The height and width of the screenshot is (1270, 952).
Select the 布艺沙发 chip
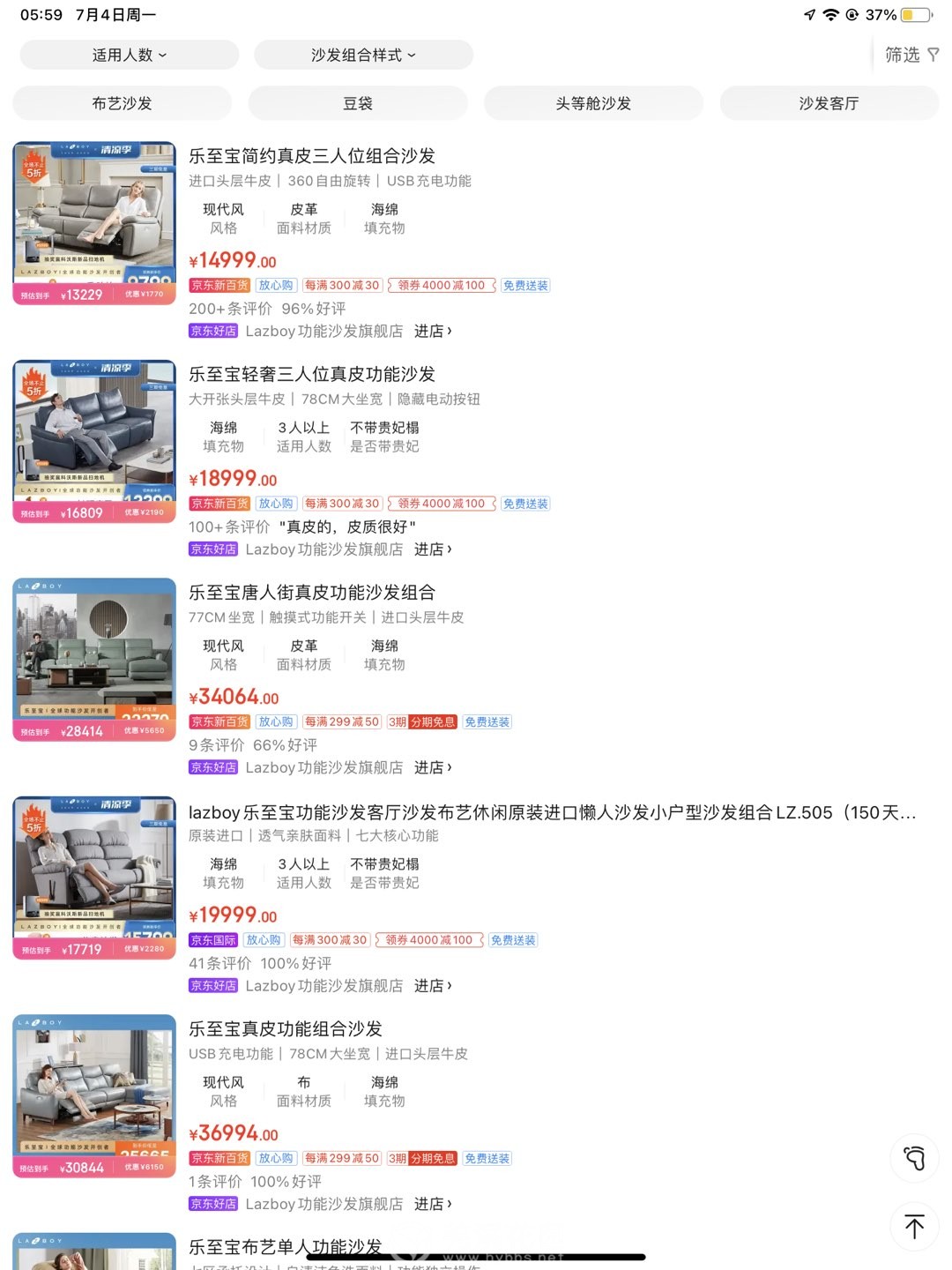pyautogui.click(x=122, y=103)
